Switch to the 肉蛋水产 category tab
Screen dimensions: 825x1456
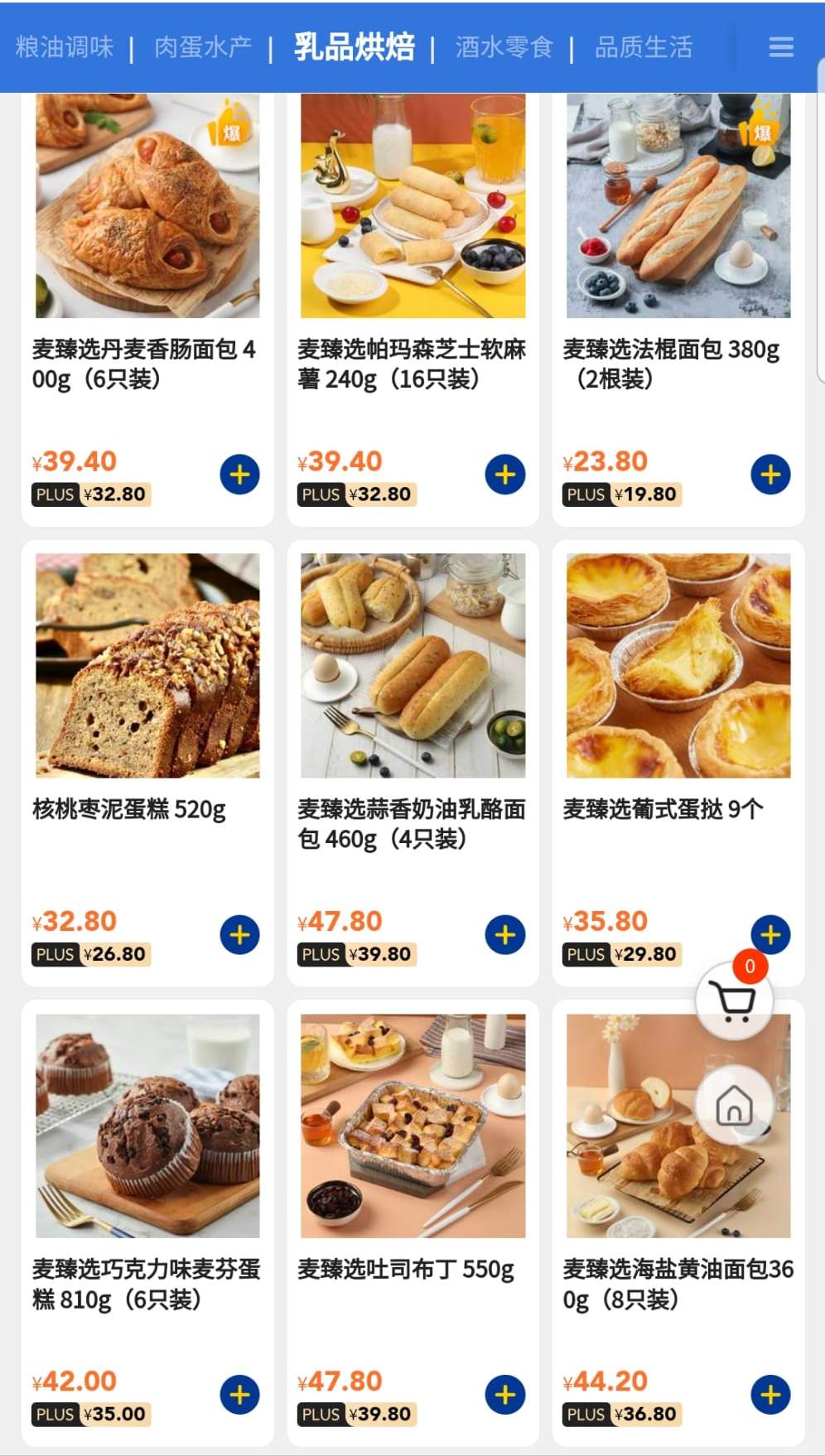pyautogui.click(x=203, y=47)
